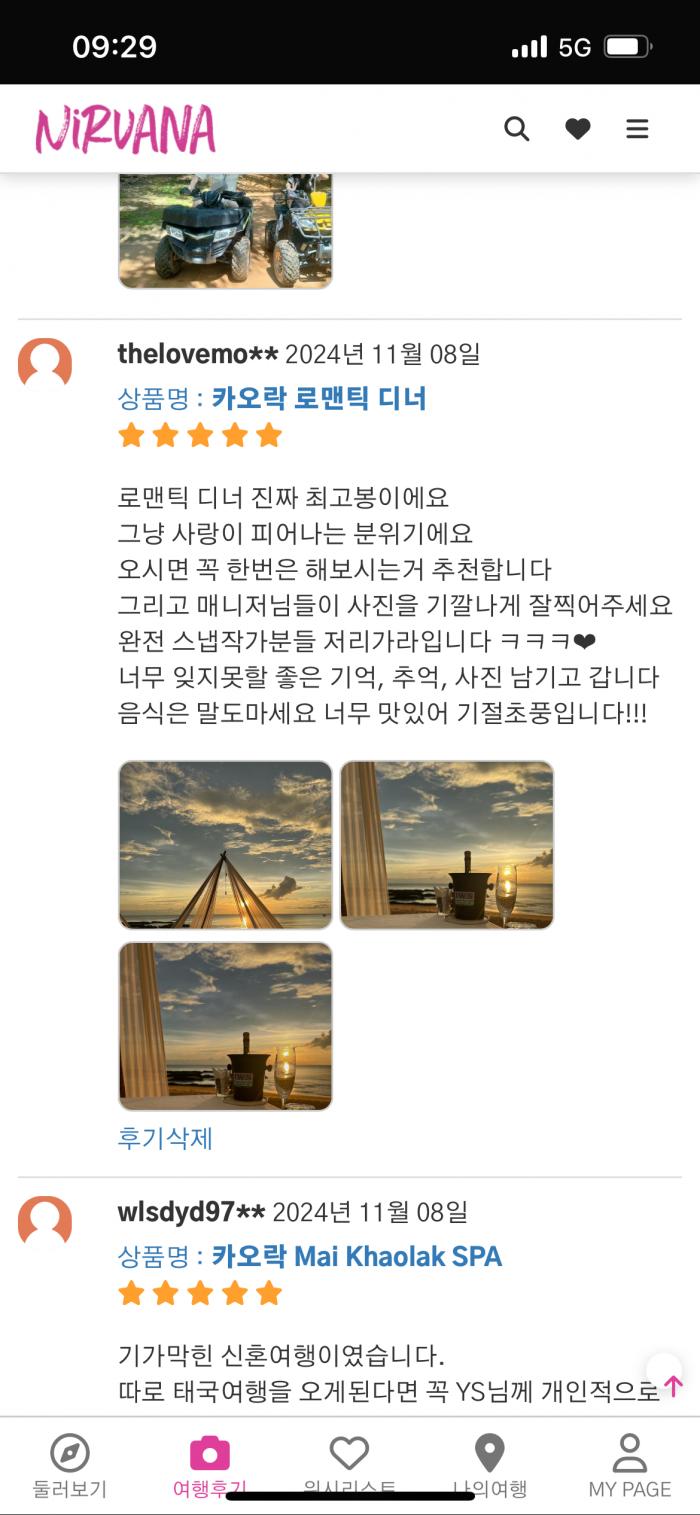
Task: Open product link 카오락 Mai Khaolak SPA
Action: click(356, 1256)
